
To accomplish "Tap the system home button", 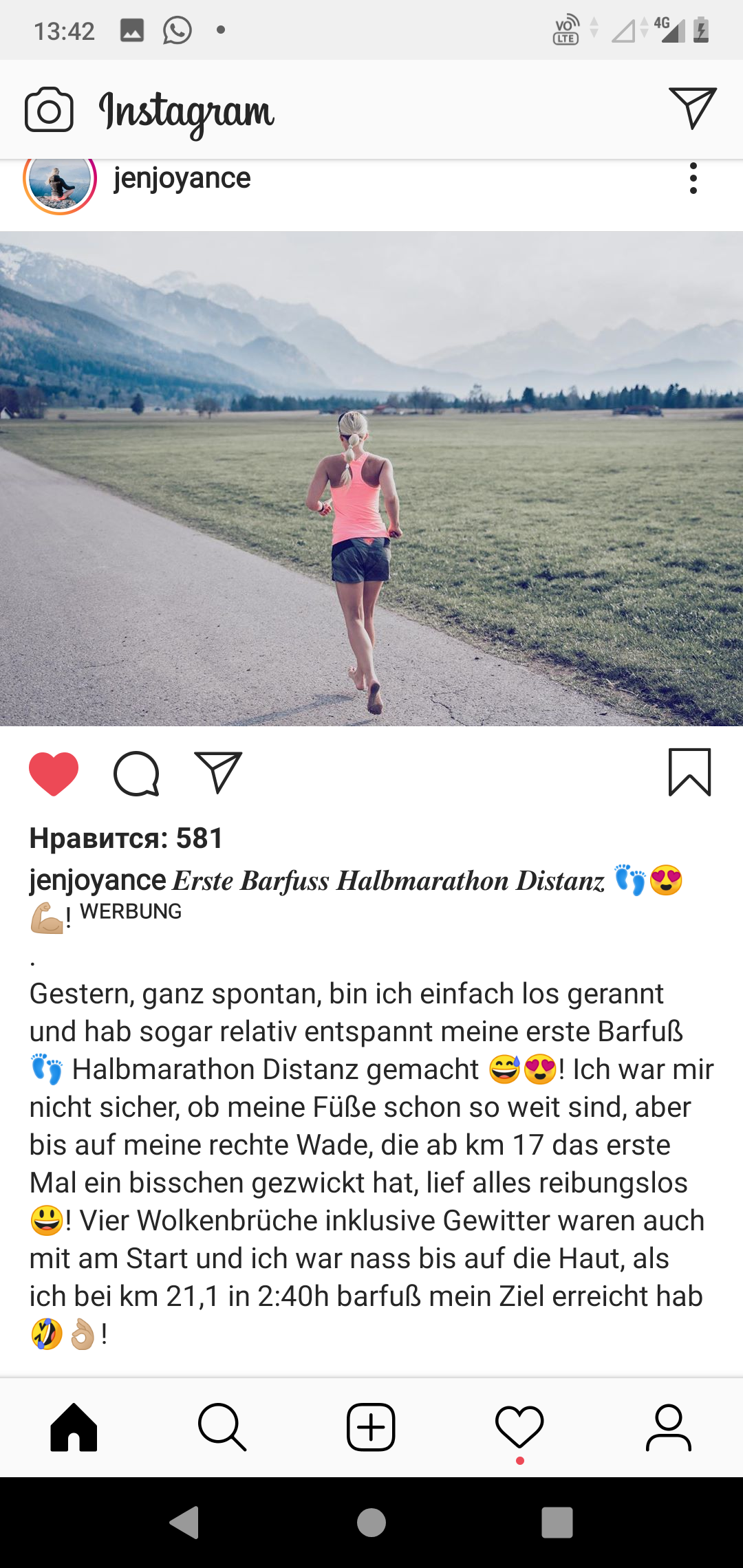I will pyautogui.click(x=371, y=1522).
